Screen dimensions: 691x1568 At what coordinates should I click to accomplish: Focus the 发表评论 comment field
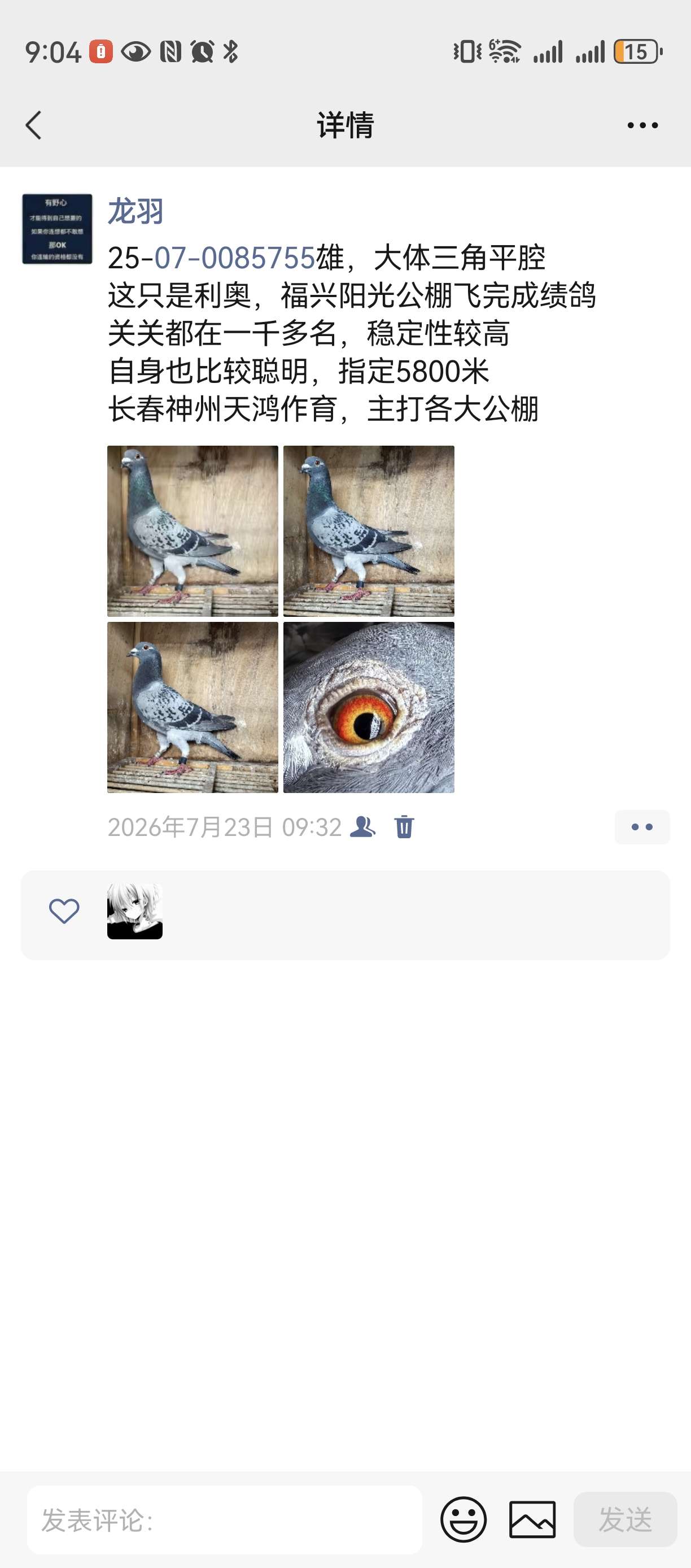click(225, 1519)
